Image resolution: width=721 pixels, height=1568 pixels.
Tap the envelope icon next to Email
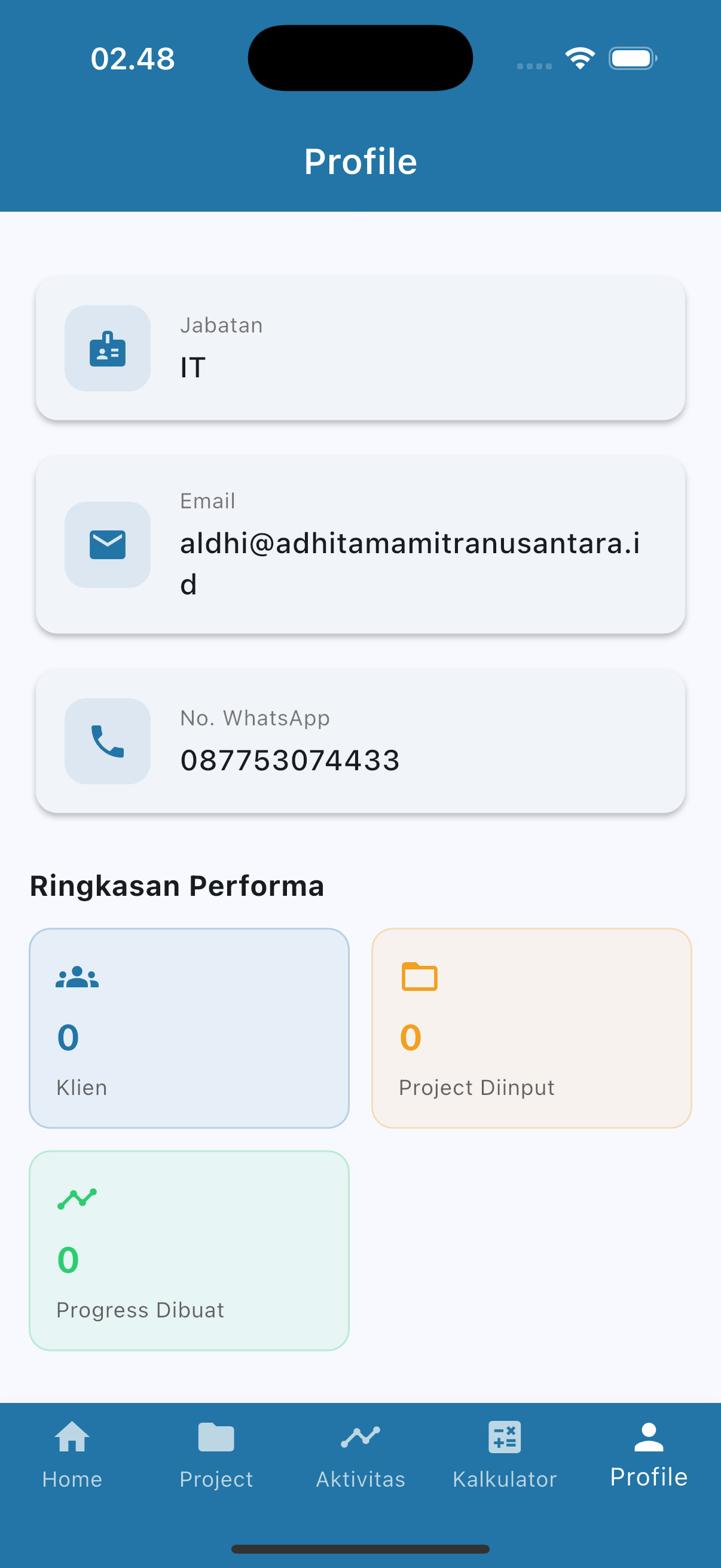[107, 545]
